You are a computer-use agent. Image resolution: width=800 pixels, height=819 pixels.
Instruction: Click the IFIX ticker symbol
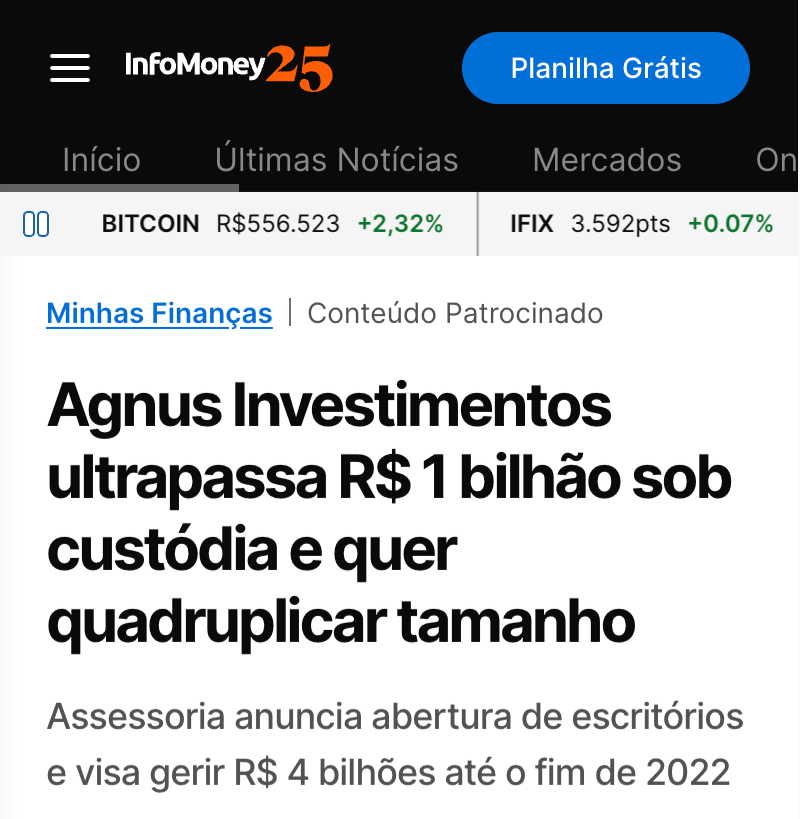532,224
